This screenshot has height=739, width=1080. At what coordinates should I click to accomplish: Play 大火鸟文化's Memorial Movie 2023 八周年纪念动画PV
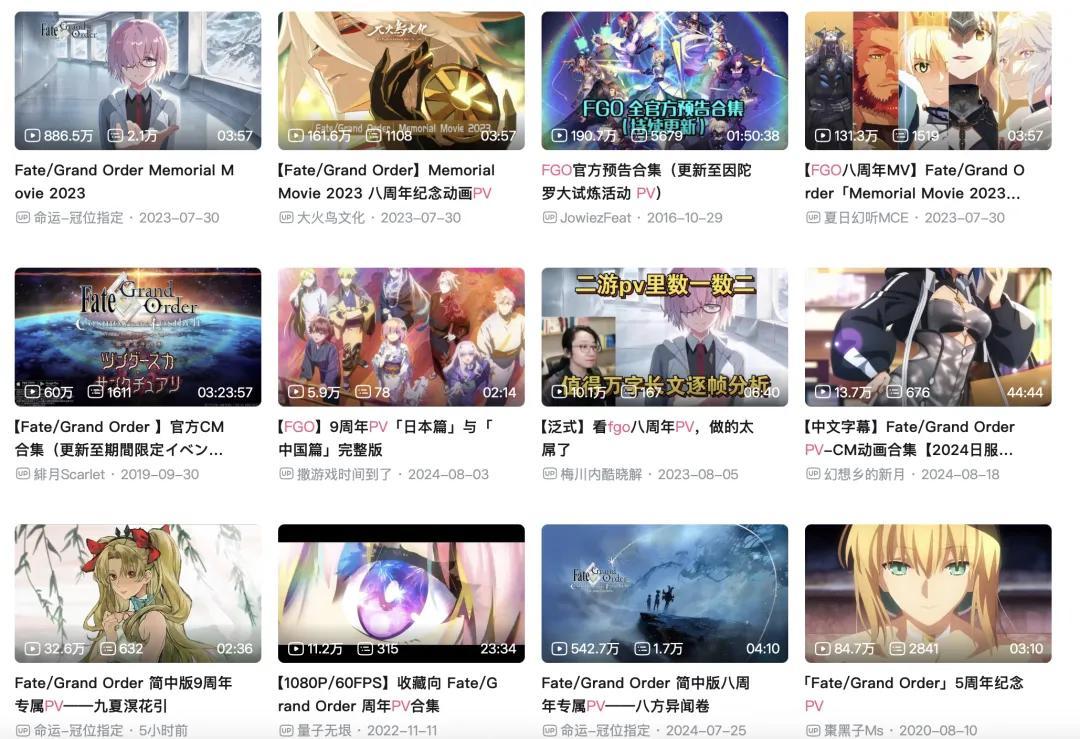400,80
